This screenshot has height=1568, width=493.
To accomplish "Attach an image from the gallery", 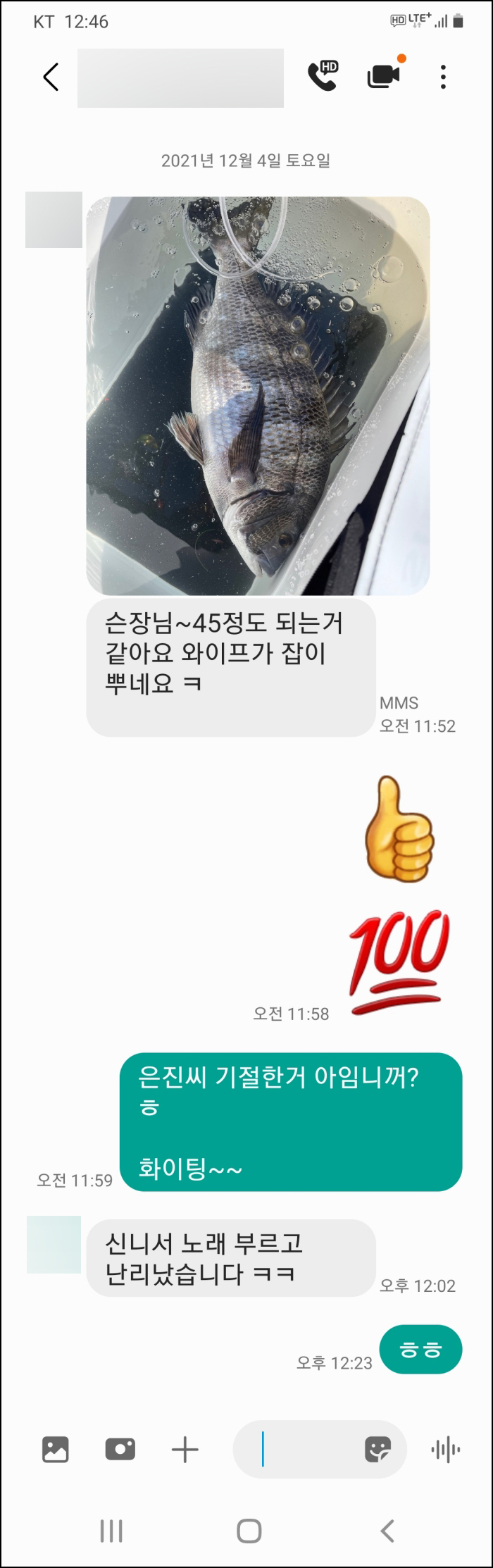I will click(x=56, y=1449).
